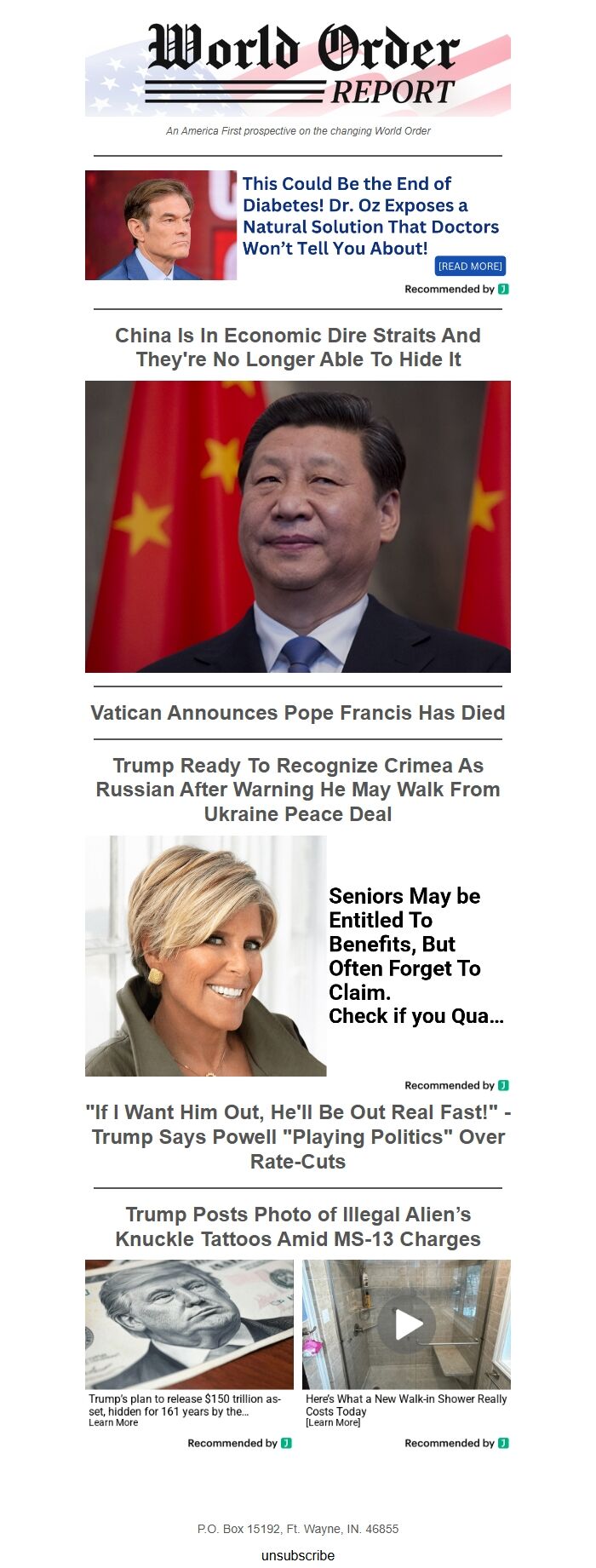Open Trump's $150 trillion asset ad
Viewport: 596px width, 1568px height.
coord(189,1324)
